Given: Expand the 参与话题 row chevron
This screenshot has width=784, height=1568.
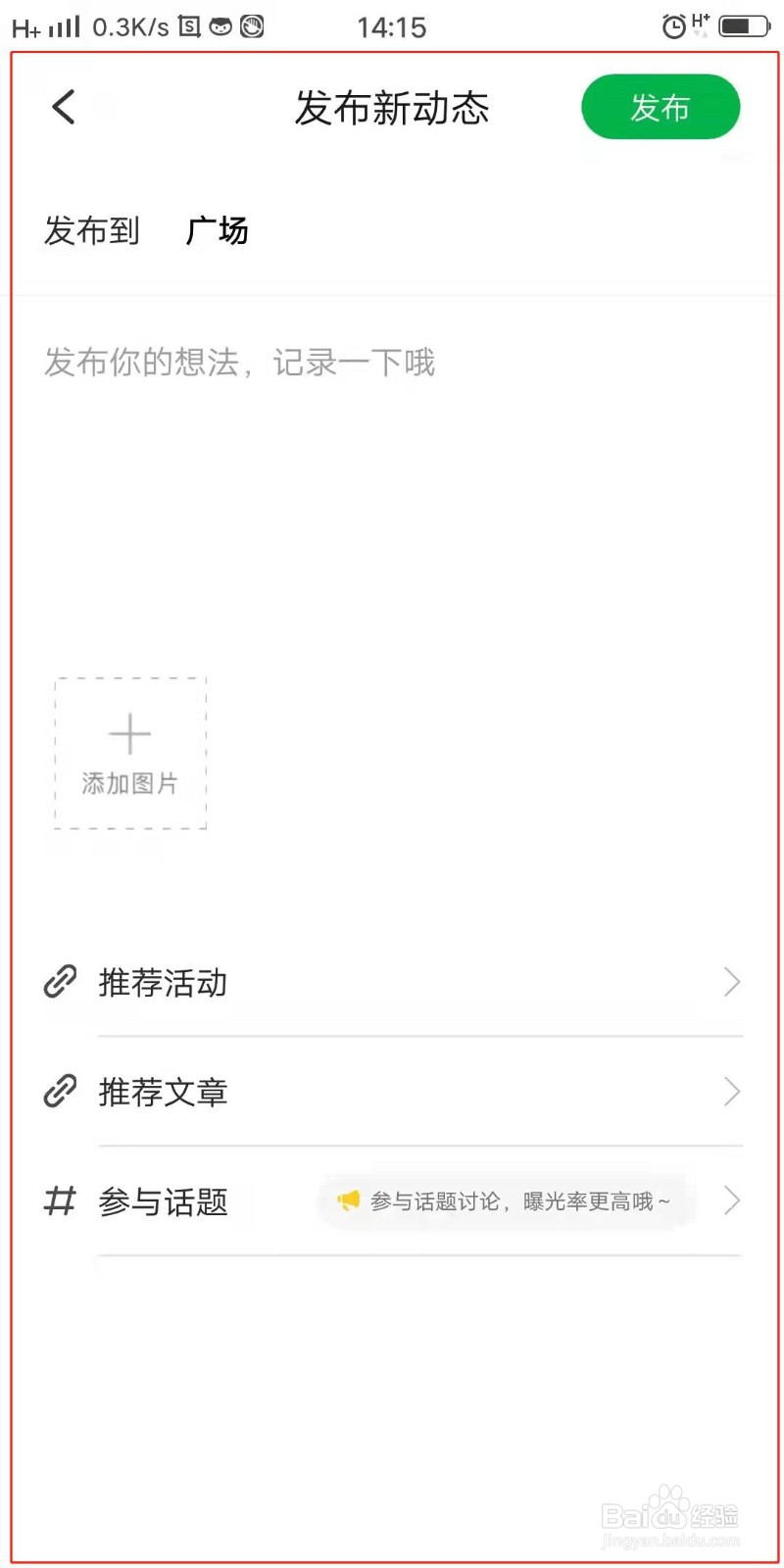Looking at the screenshot, I should pyautogui.click(x=731, y=1200).
